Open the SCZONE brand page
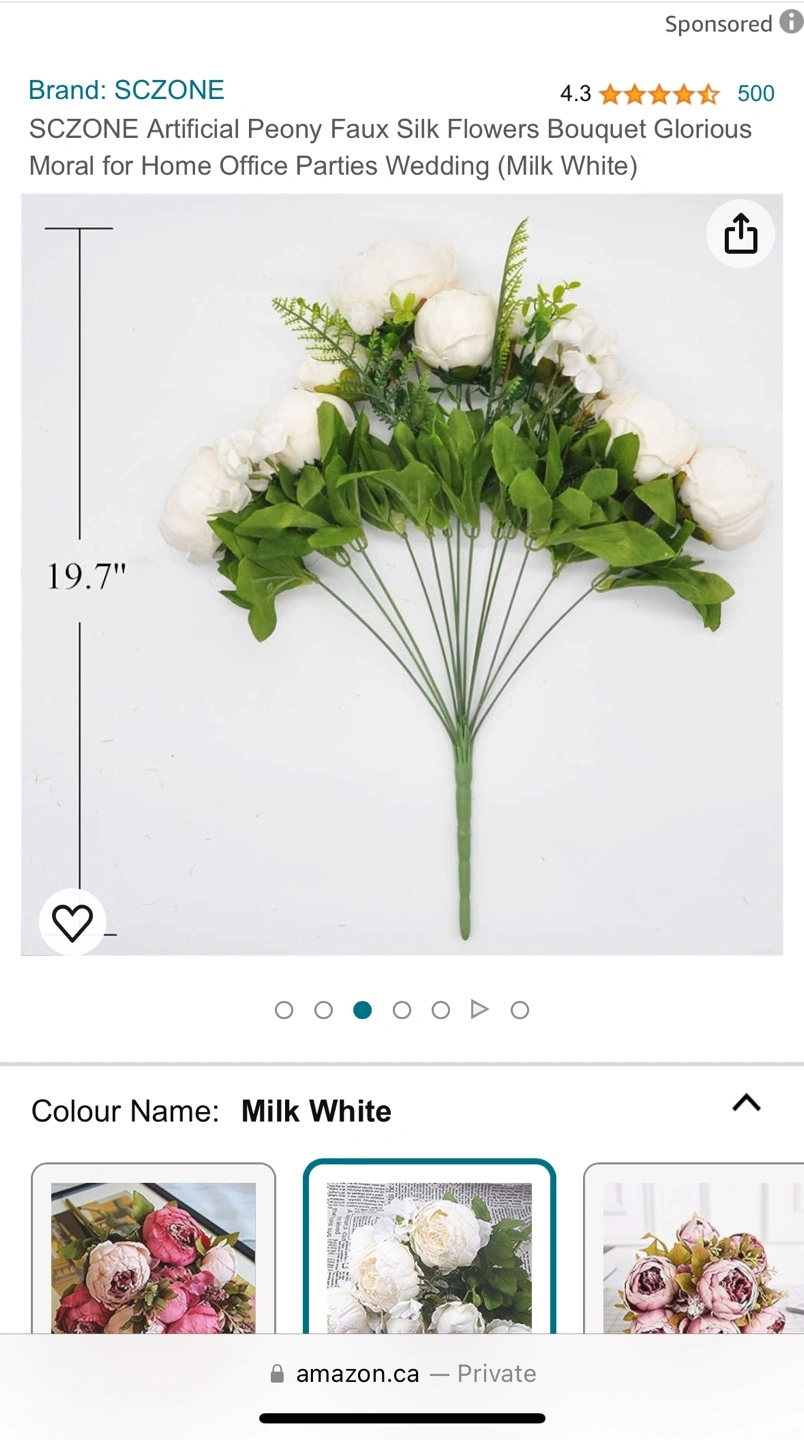This screenshot has width=804, height=1440. pyautogui.click(x=126, y=90)
